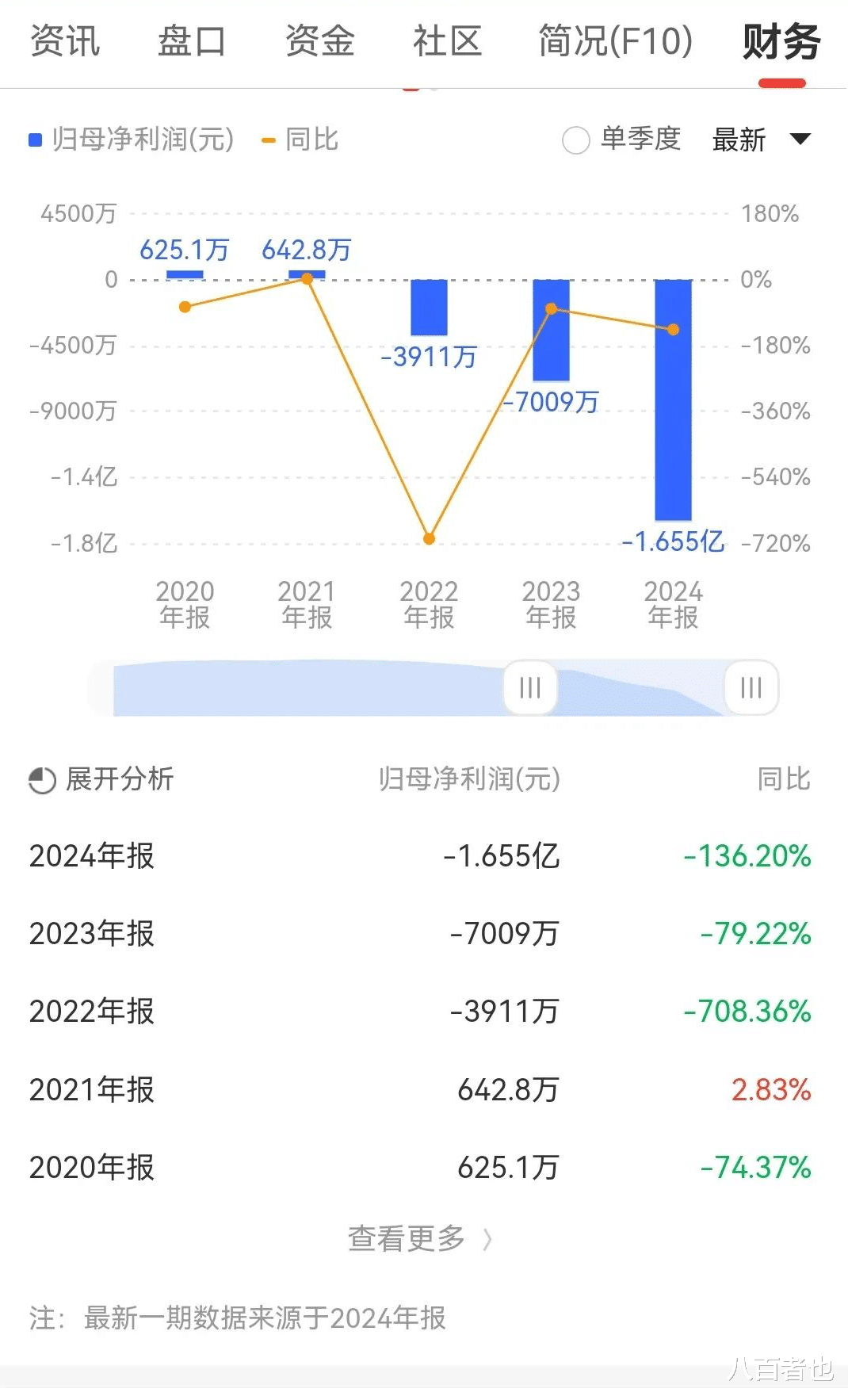Screen dimensions: 848x1400
Task: Tap the 2022 年报 bar in chart
Action: [429, 308]
